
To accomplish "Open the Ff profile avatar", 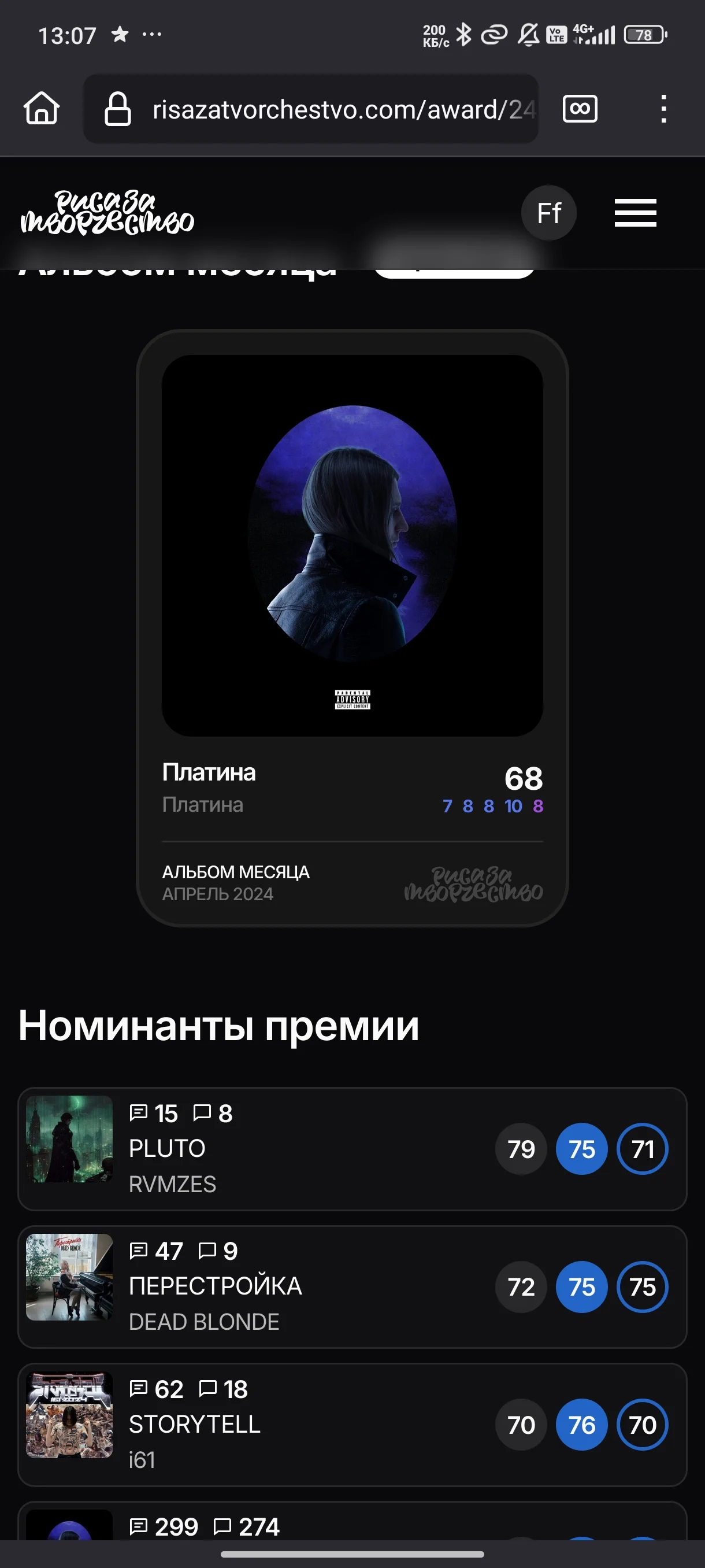I will [x=548, y=213].
